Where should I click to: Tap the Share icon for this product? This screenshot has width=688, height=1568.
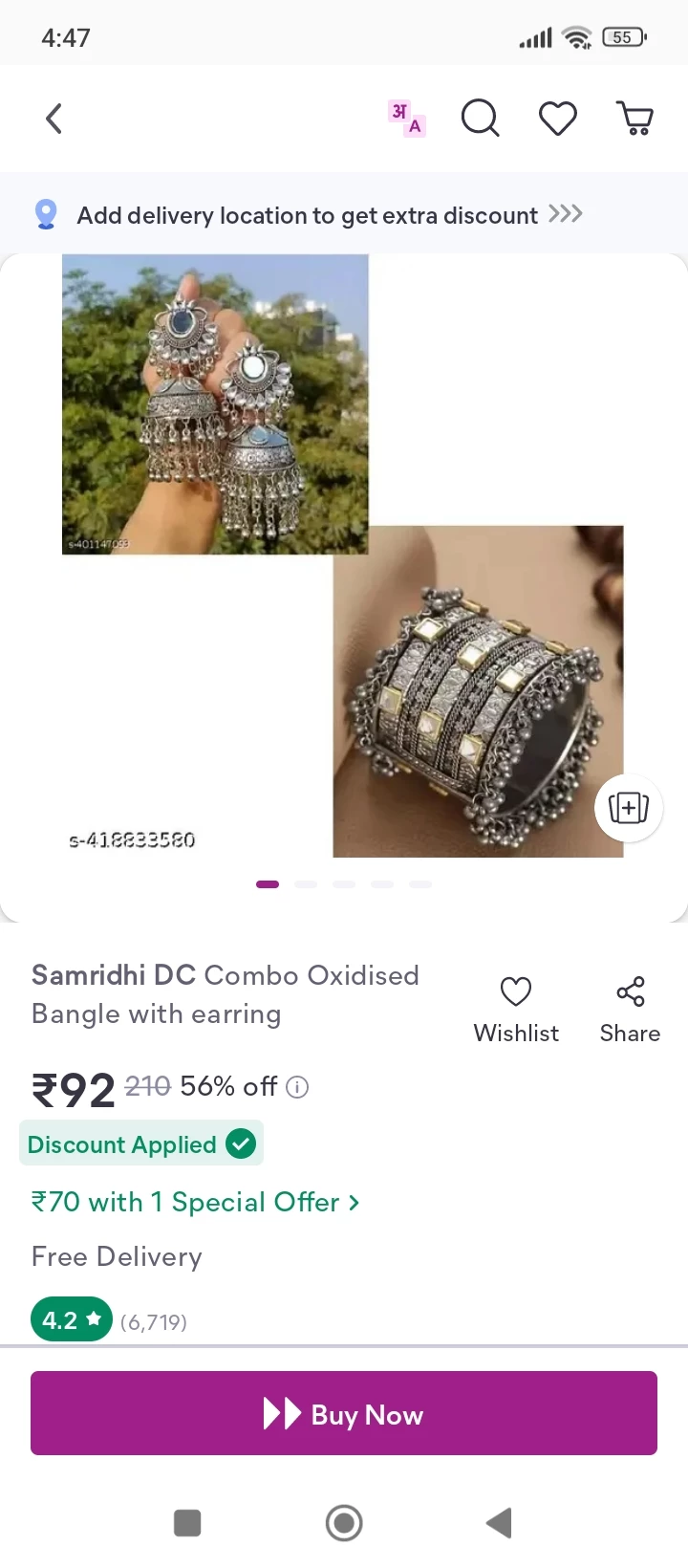click(629, 1007)
